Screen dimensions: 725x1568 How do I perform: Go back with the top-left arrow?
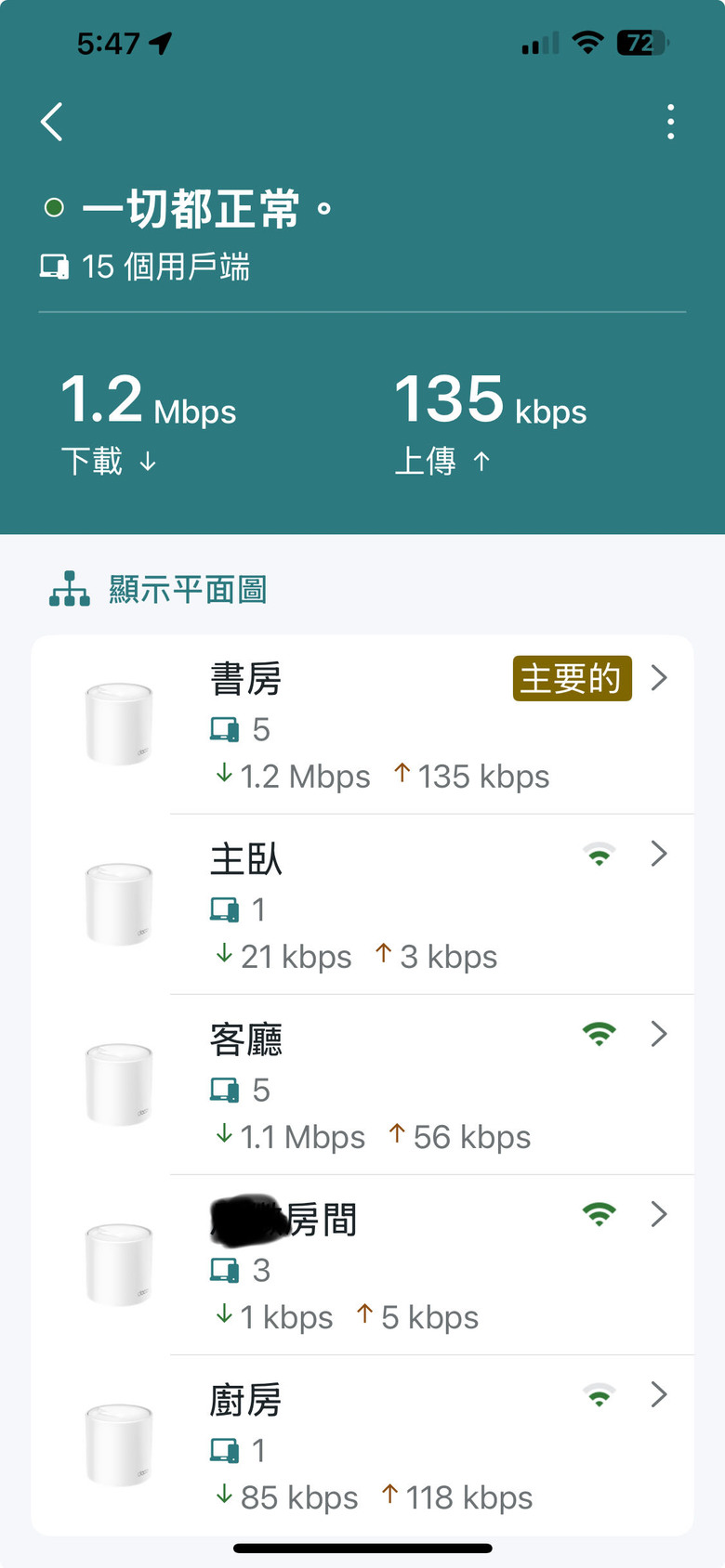click(52, 122)
